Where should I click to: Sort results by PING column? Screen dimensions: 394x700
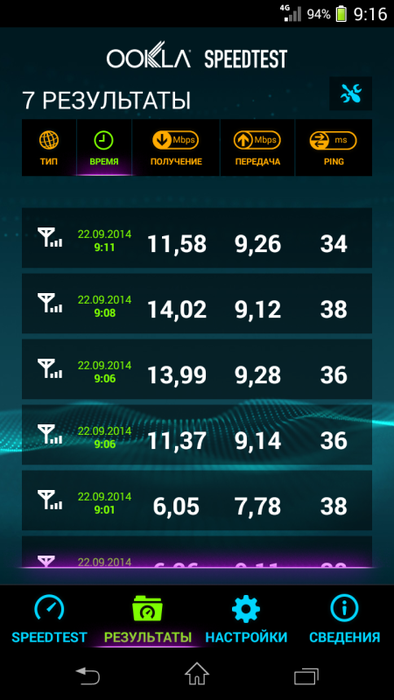tap(334, 147)
